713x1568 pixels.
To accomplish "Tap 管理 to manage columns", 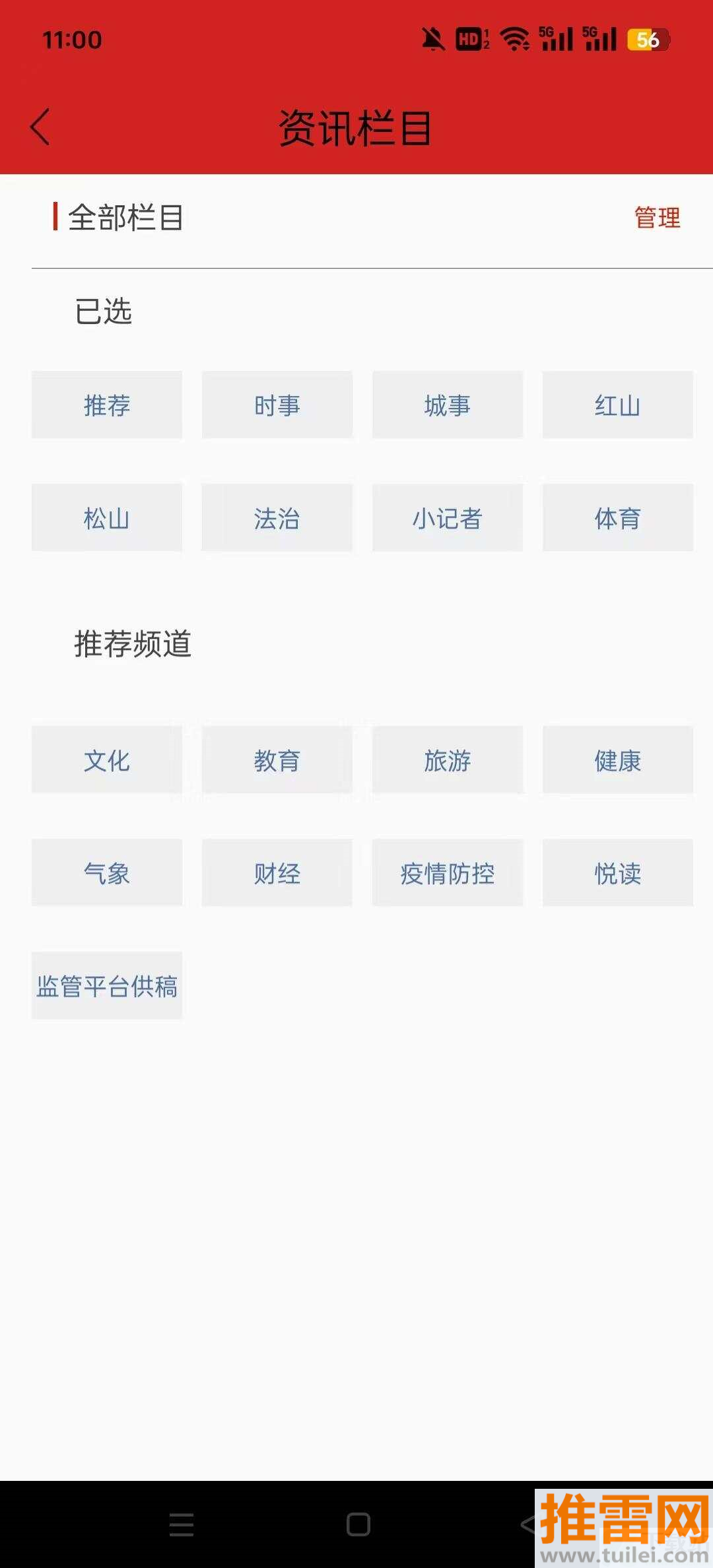I will tap(657, 218).
